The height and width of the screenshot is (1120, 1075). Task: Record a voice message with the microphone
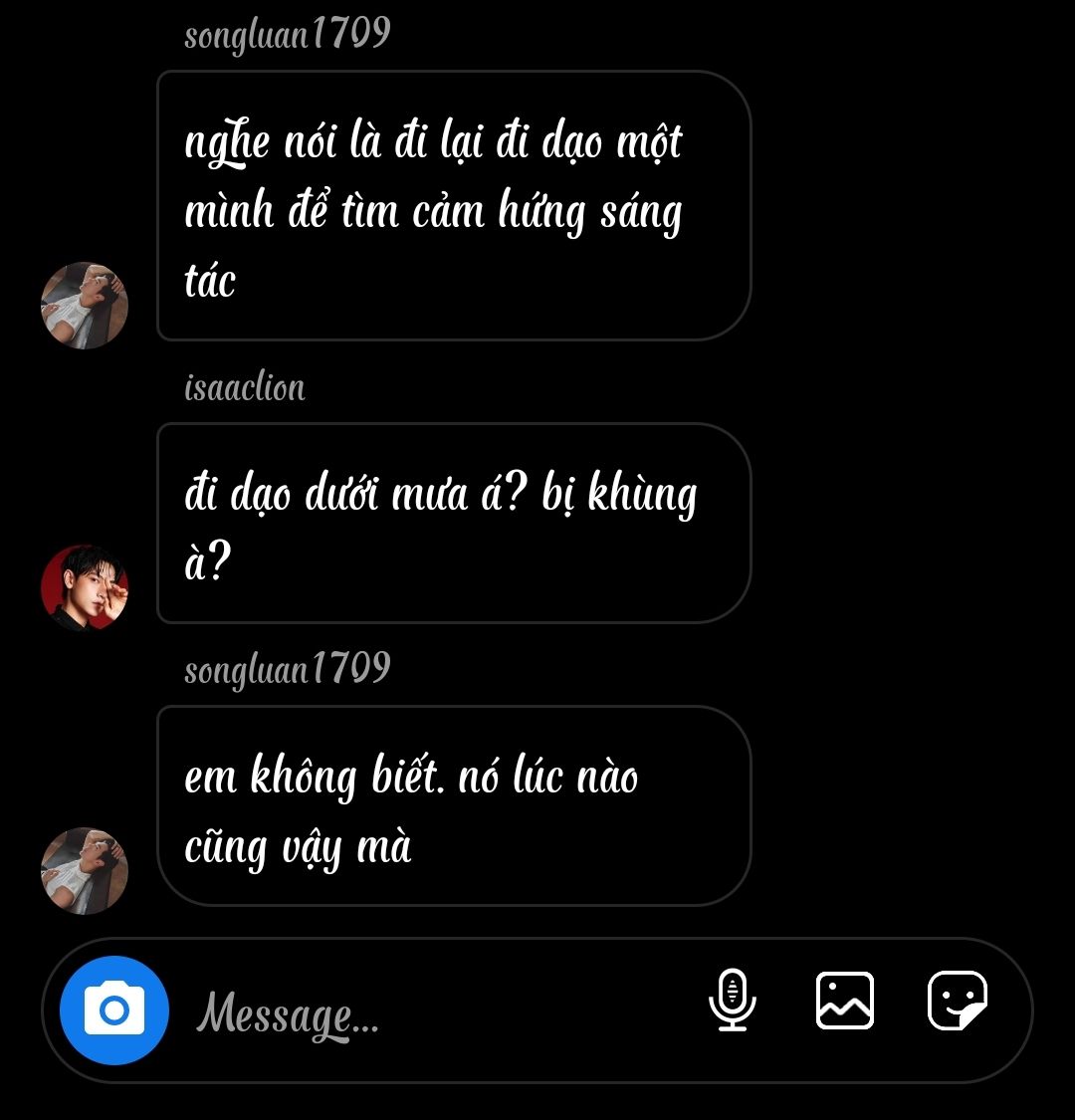733,1000
